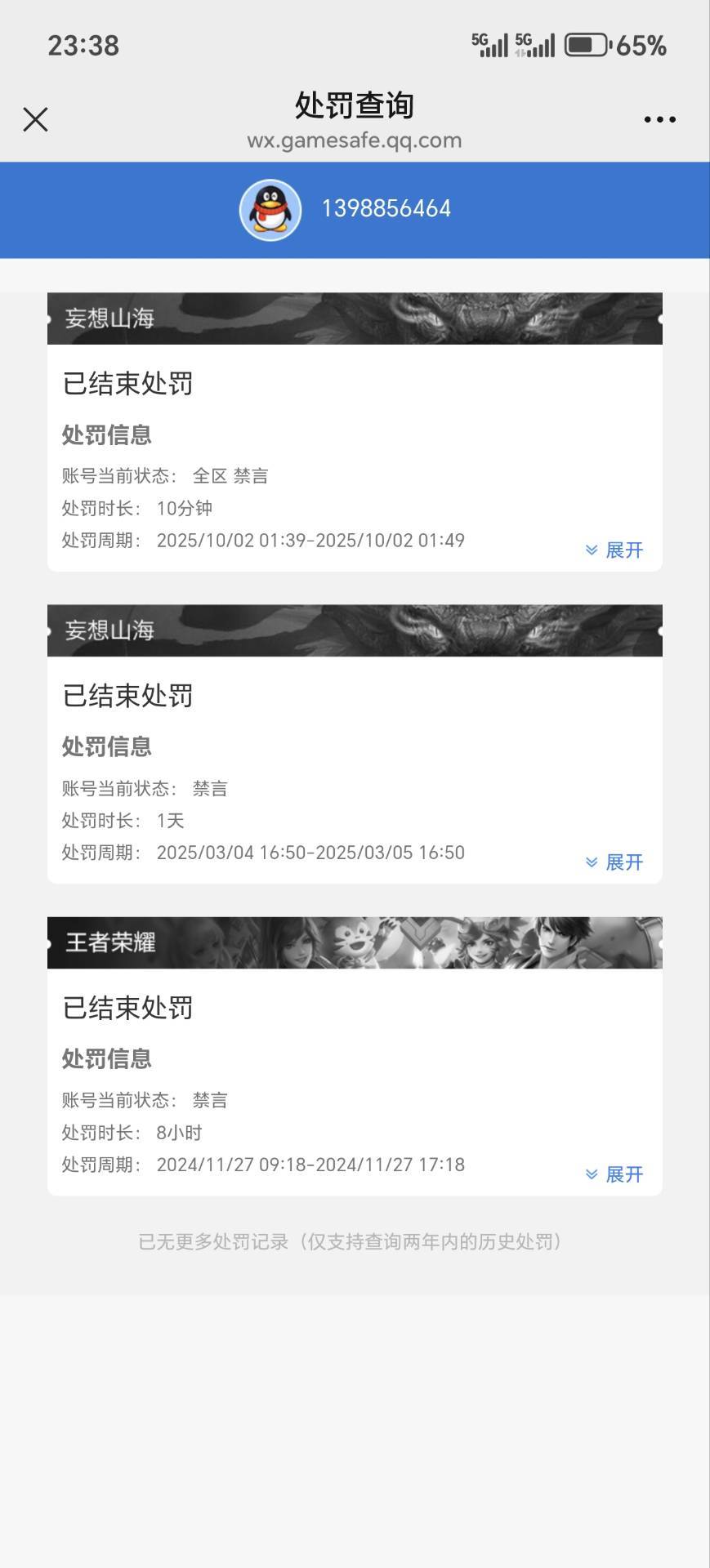The width and height of the screenshot is (710, 1568).
Task: Expand the 1天 禁言 record
Action: click(614, 862)
